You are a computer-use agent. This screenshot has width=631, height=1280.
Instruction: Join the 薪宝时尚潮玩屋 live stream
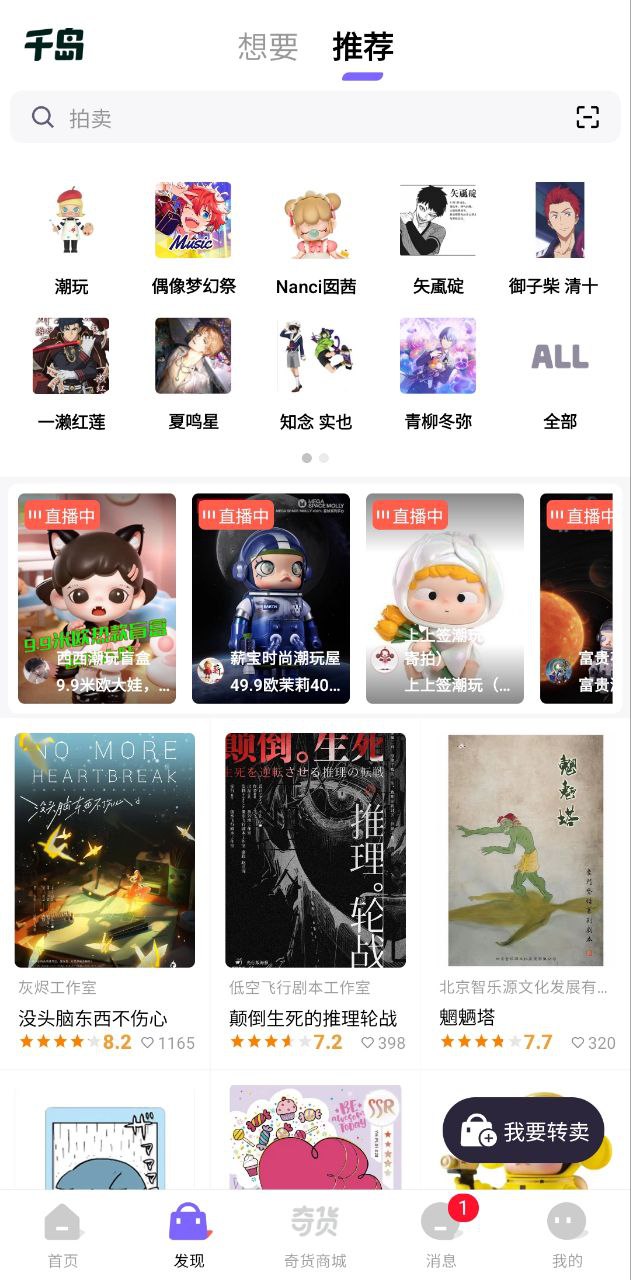[x=271, y=598]
